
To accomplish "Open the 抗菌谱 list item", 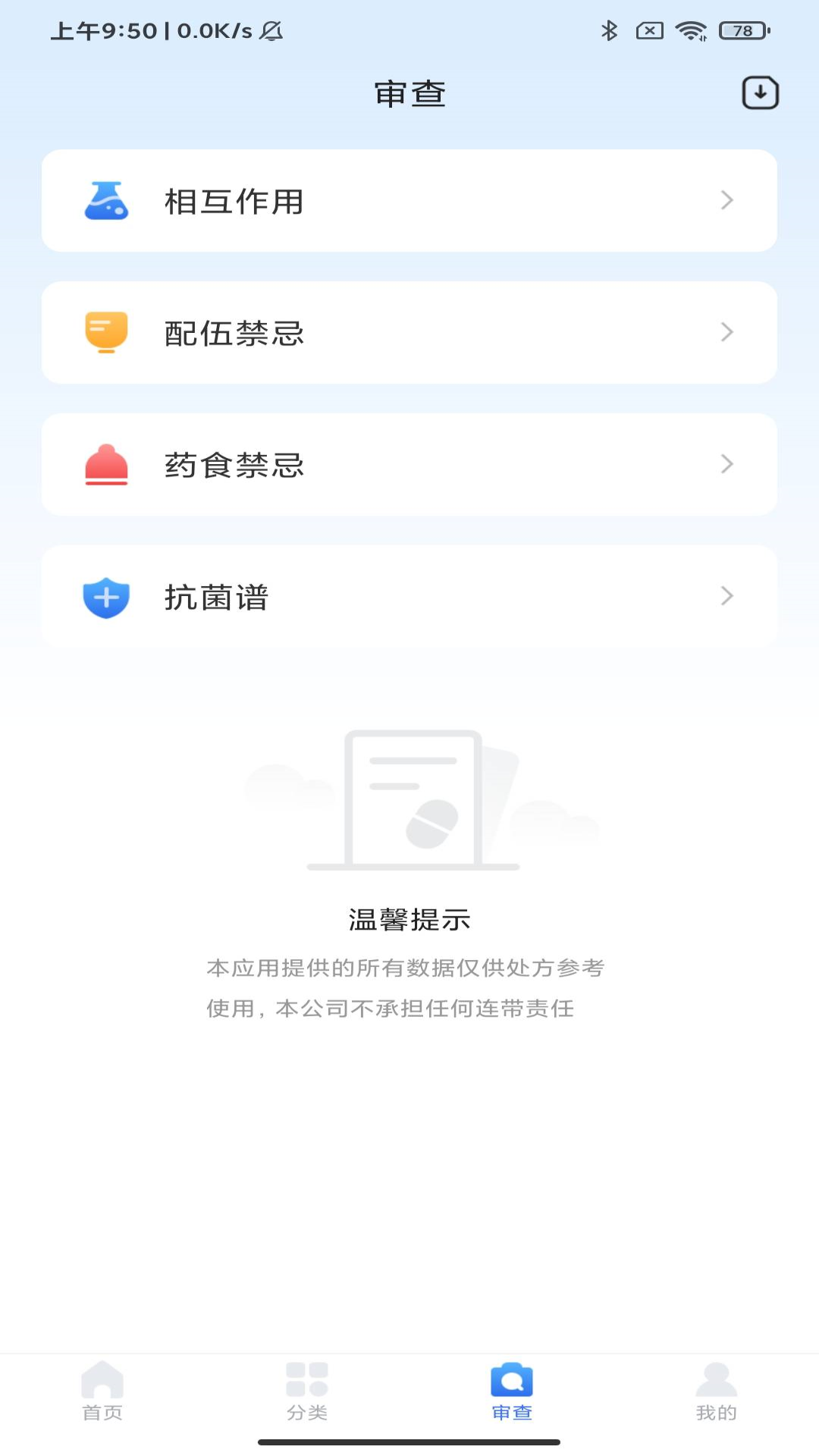I will click(409, 596).
